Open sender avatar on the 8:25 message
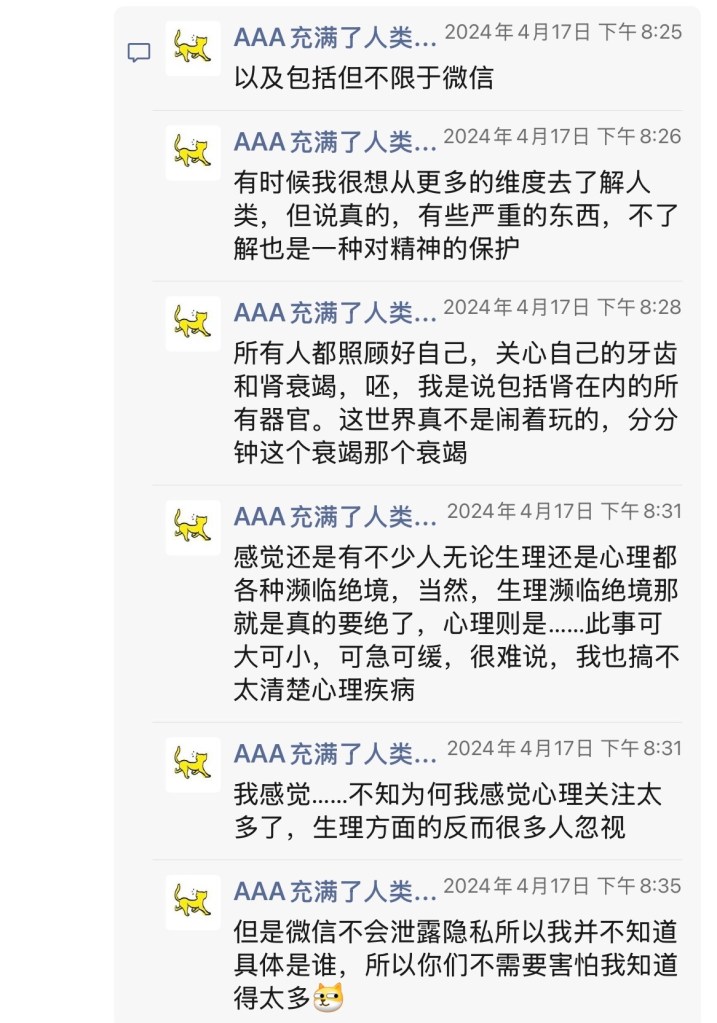 point(193,48)
